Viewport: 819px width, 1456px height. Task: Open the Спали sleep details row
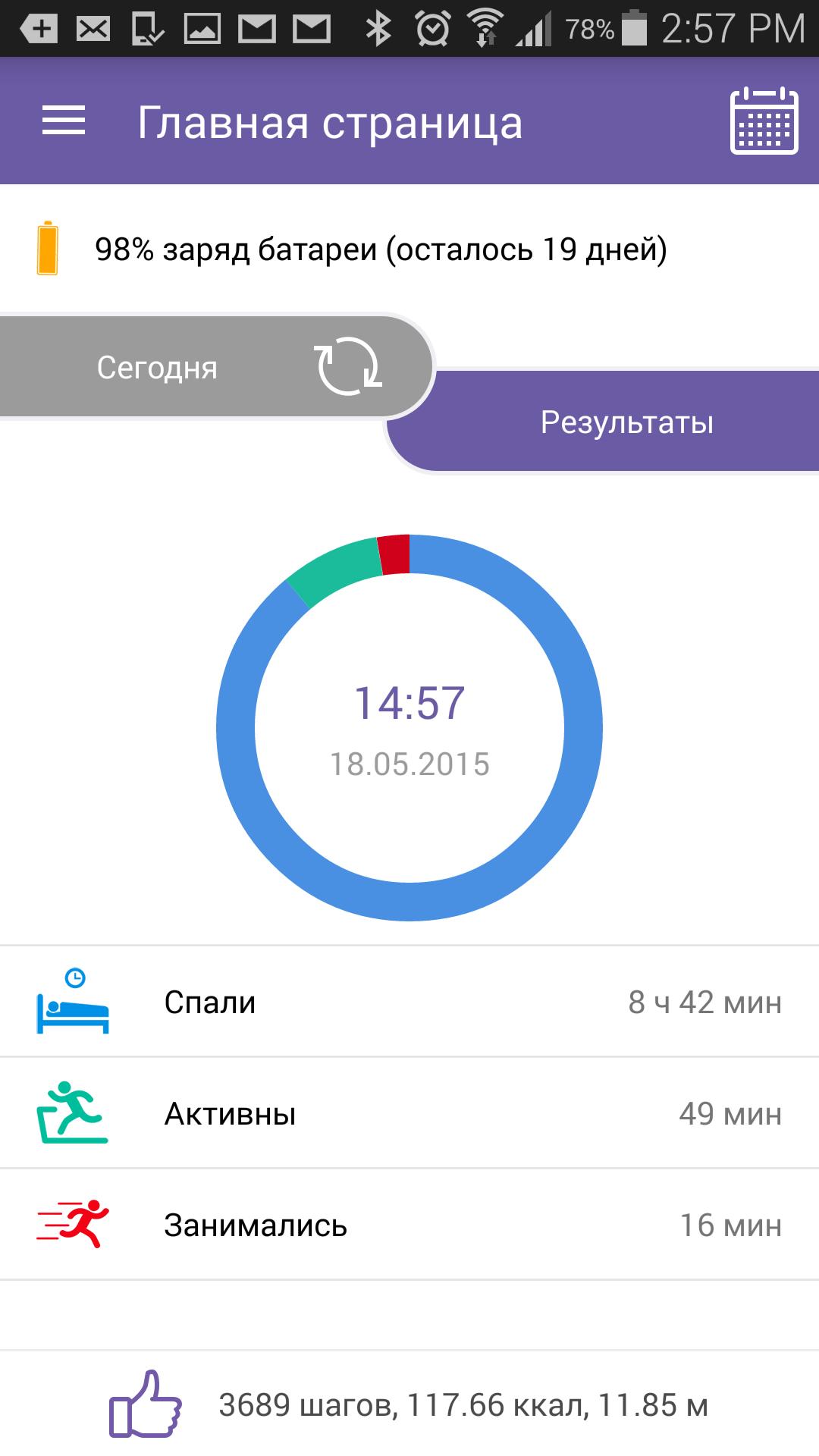pyautogui.click(x=409, y=1002)
